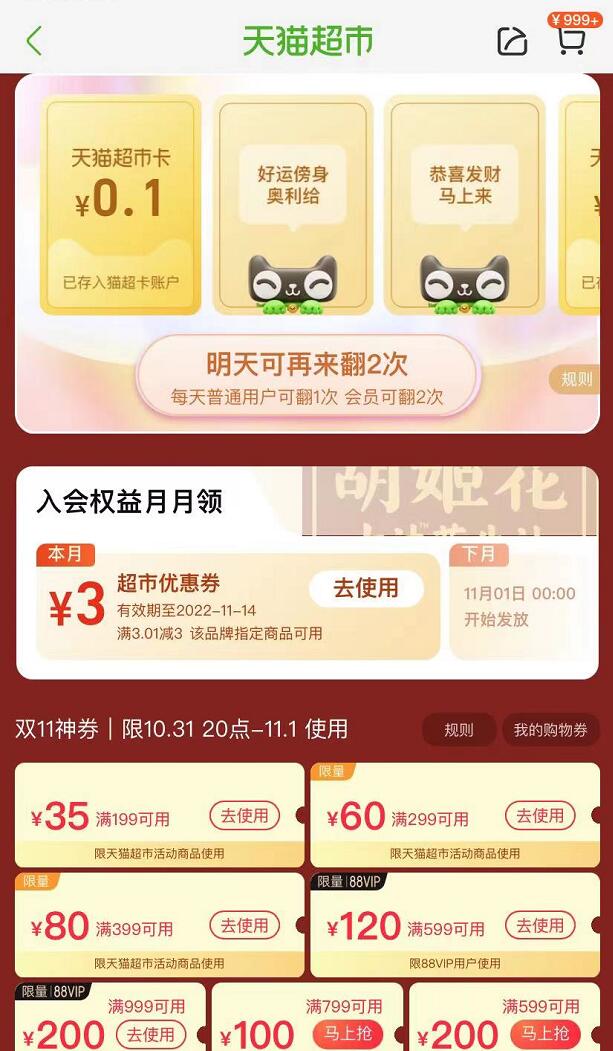
Task: Use the ¥60 满299 coupon
Action: (x=540, y=816)
